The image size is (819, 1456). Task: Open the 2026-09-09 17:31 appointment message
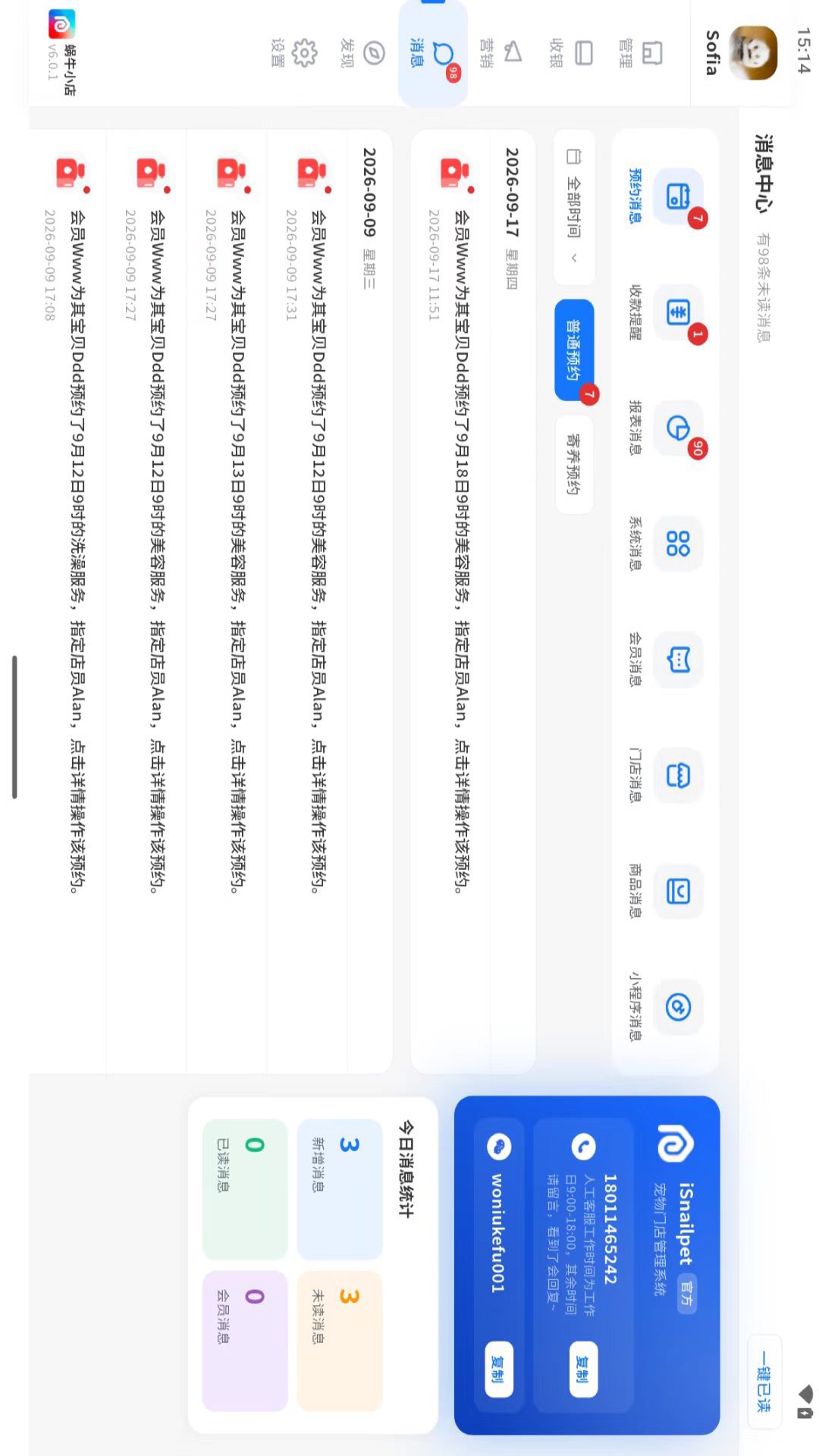(x=312, y=599)
